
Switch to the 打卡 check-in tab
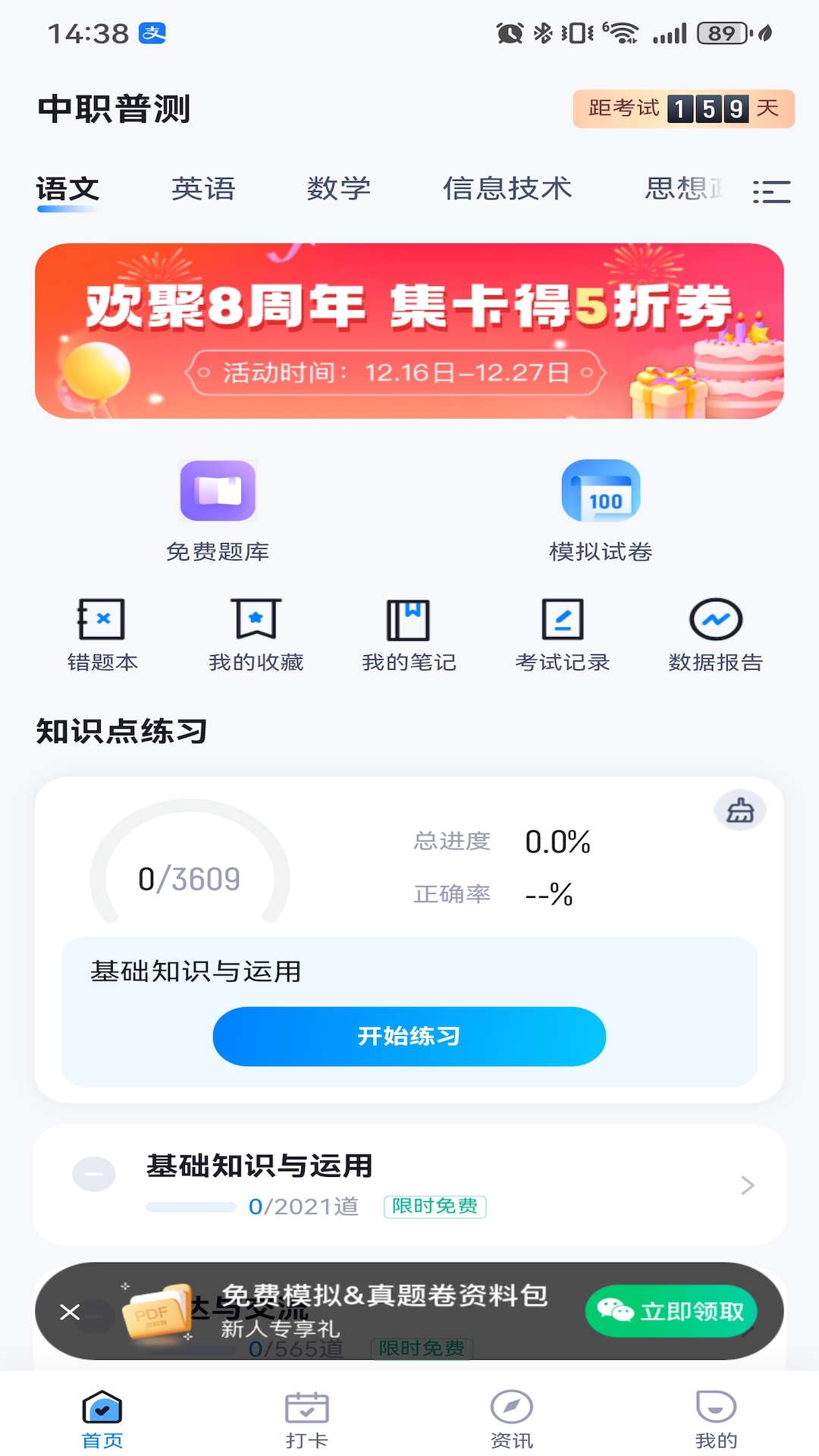click(307, 1420)
